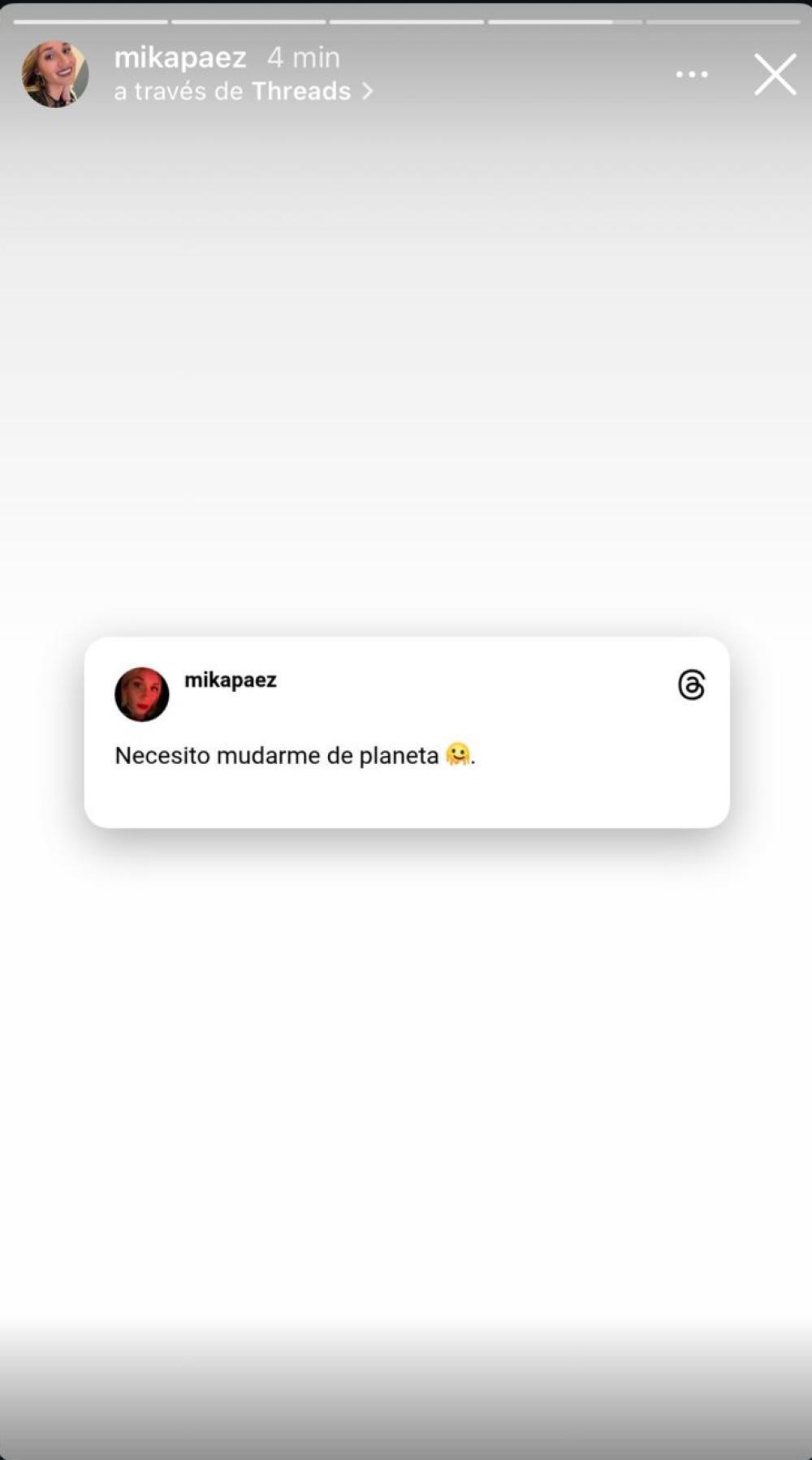
Task: Open the three-dot story options menu
Action: coord(692,75)
